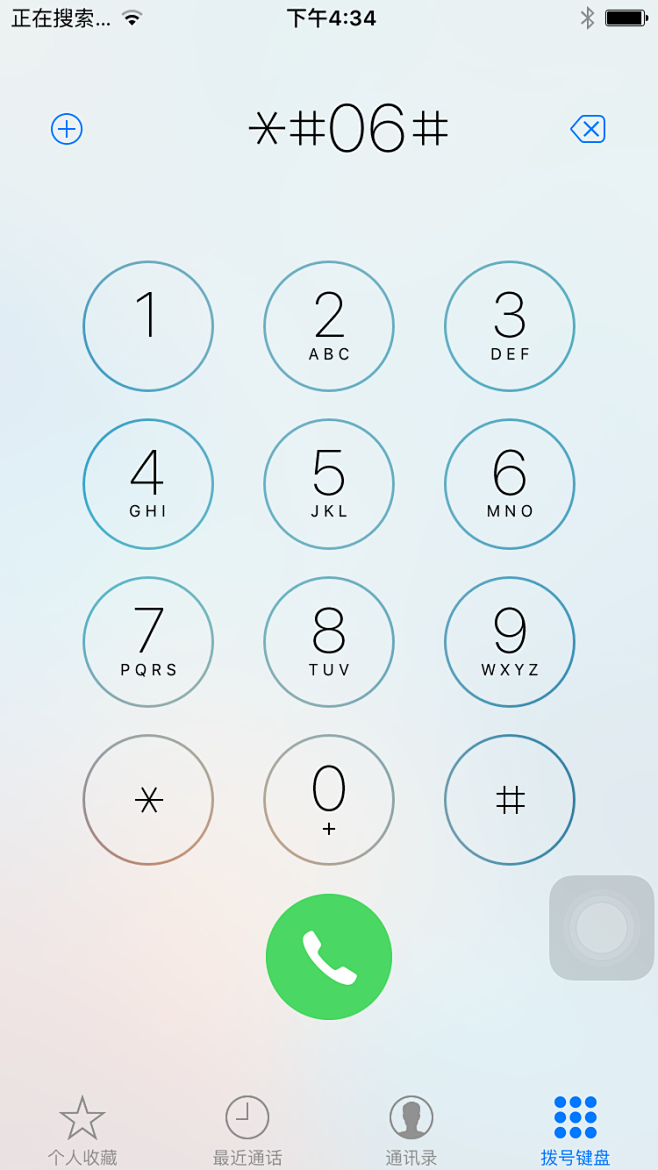Screen dimensions: 658x1170
Task: Go to the 通讯录 tab
Action: pos(411,1130)
